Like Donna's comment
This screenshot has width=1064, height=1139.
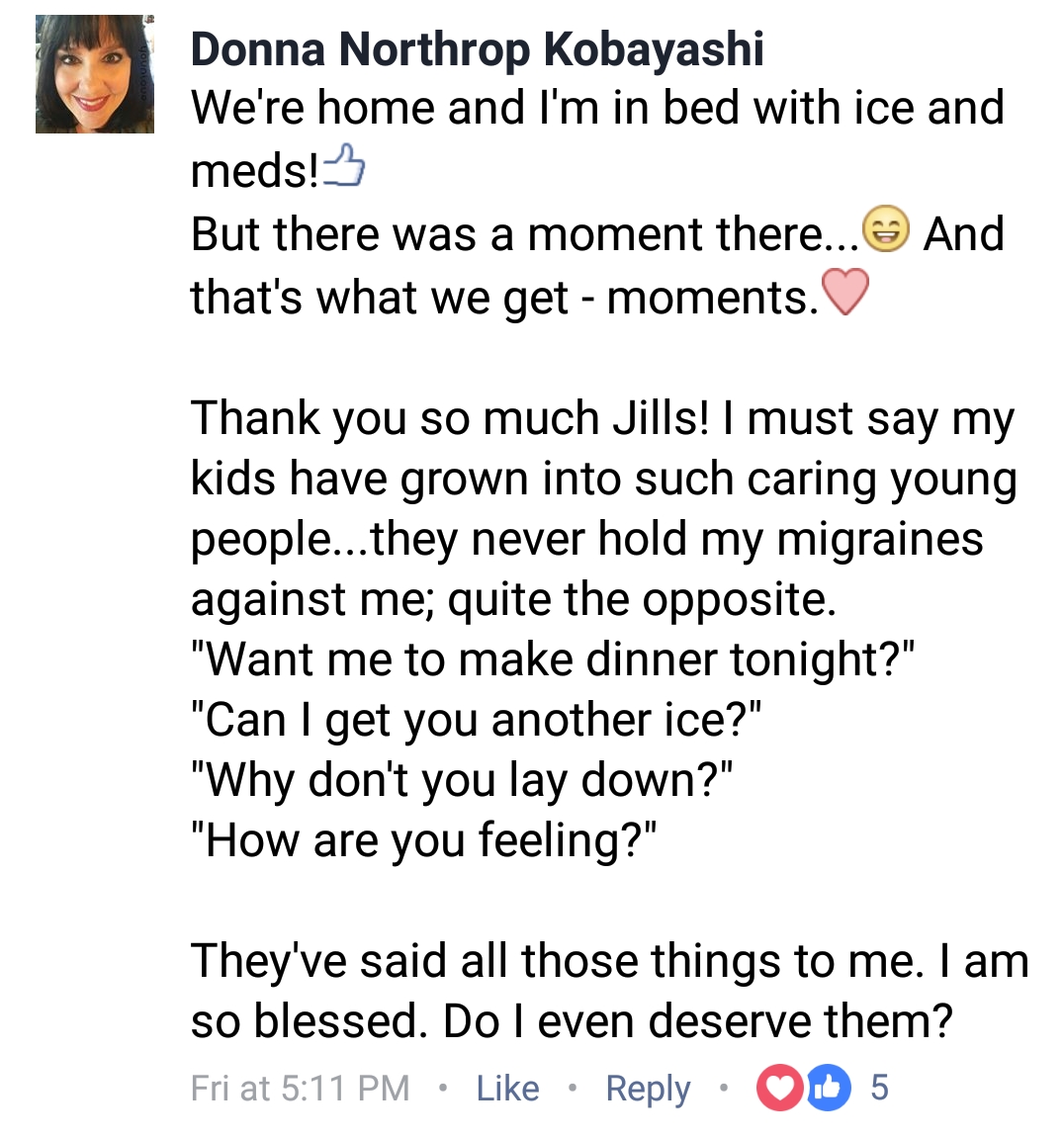[x=507, y=1088]
